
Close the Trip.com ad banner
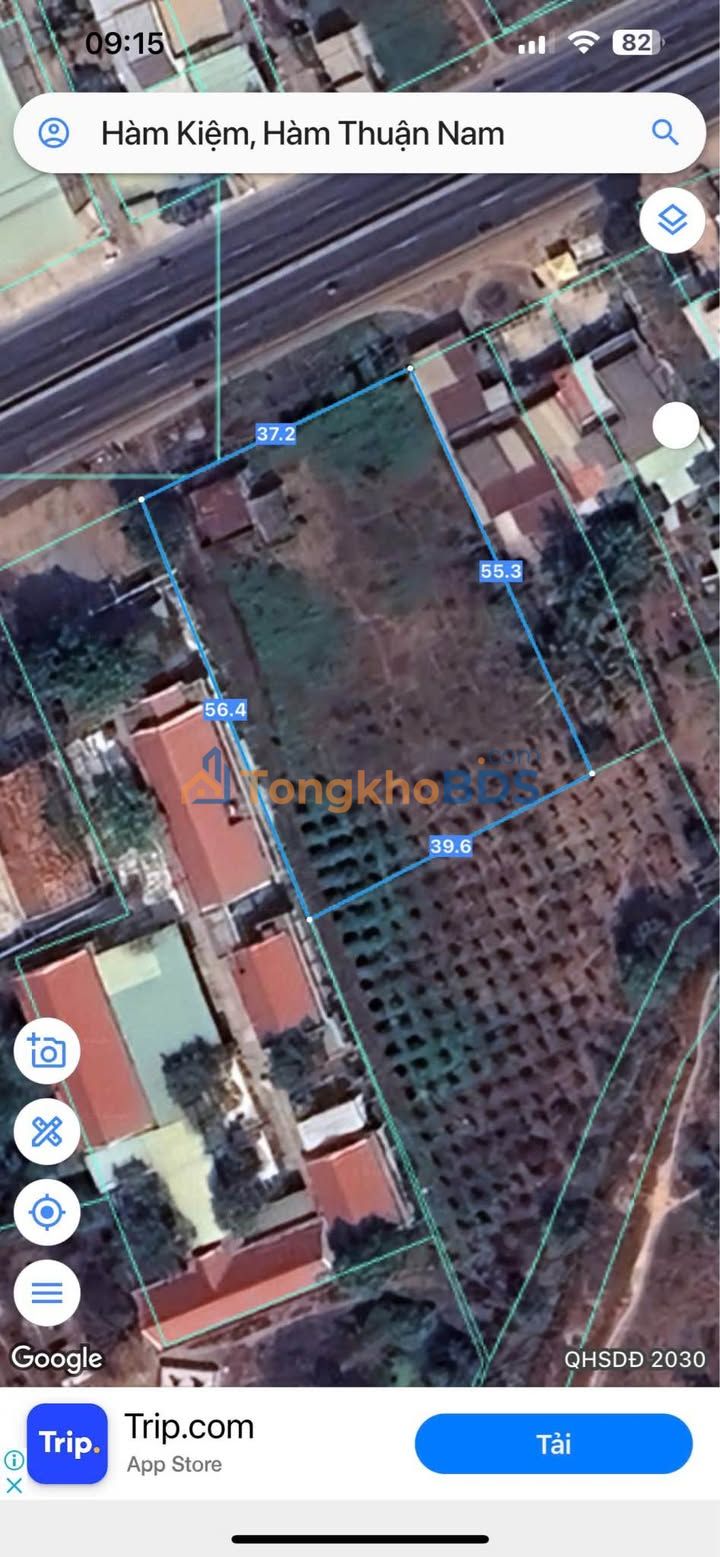[14, 1486]
